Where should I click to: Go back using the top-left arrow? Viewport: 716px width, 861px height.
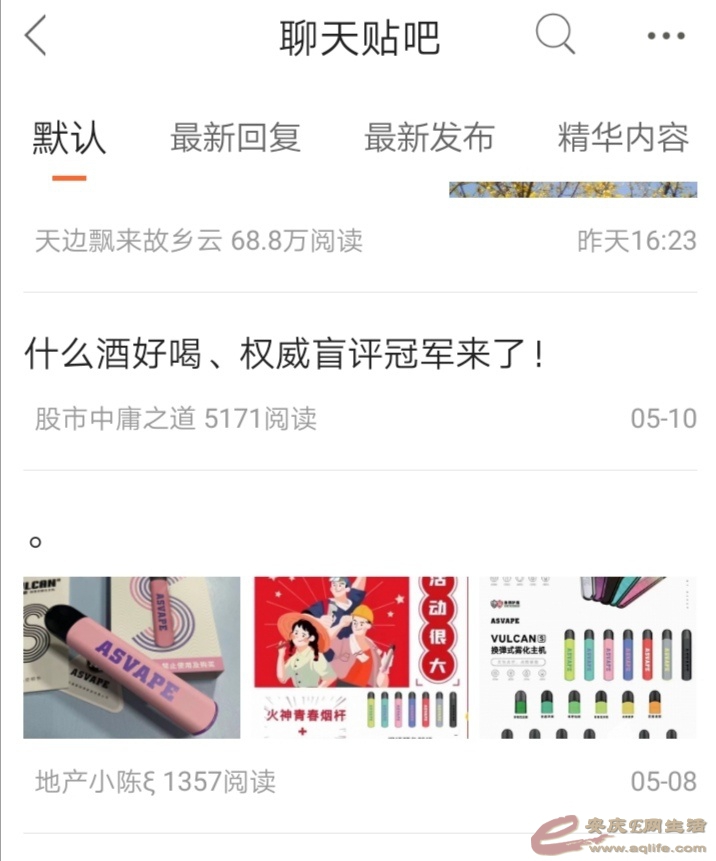coord(36,36)
